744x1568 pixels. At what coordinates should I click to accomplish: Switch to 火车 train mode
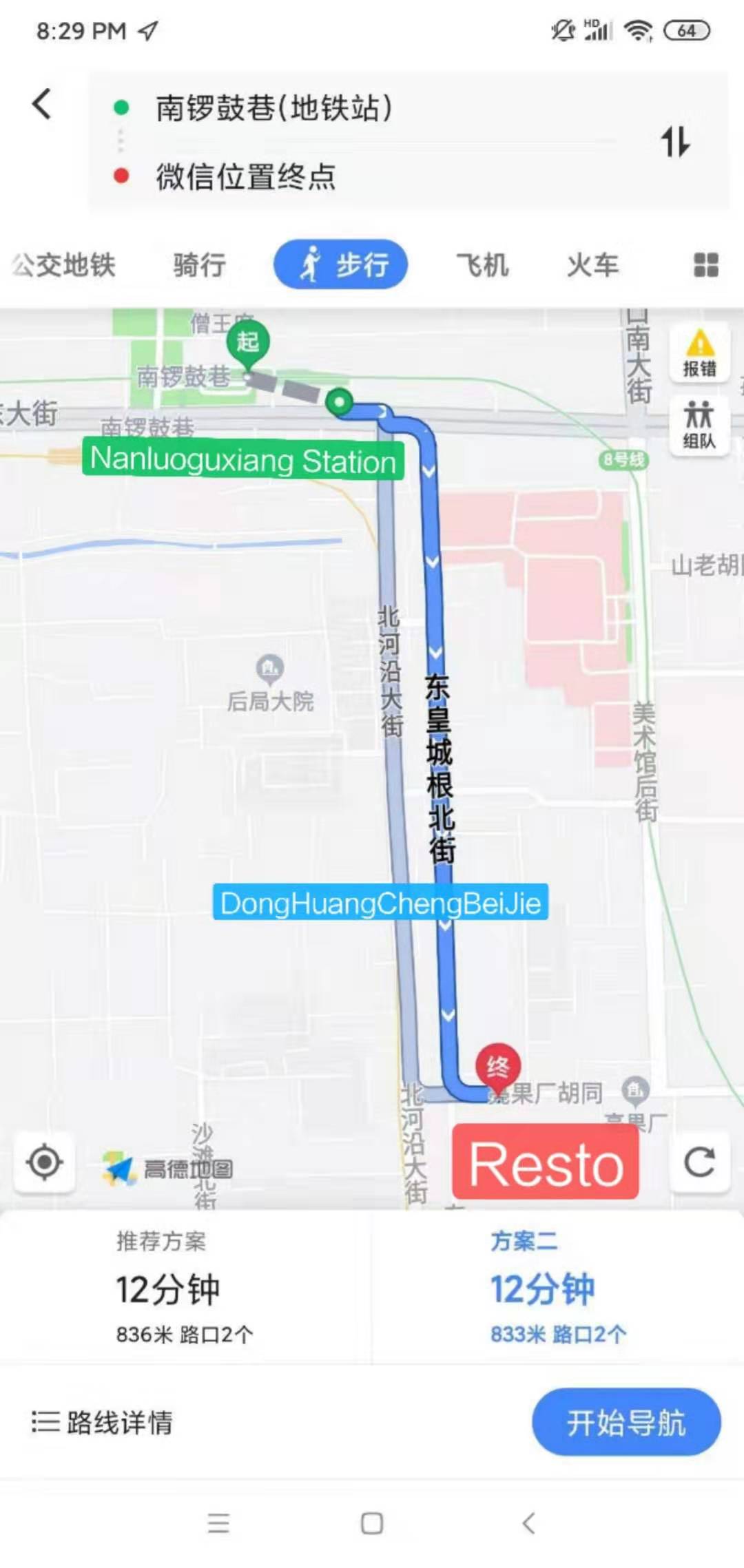click(x=592, y=265)
